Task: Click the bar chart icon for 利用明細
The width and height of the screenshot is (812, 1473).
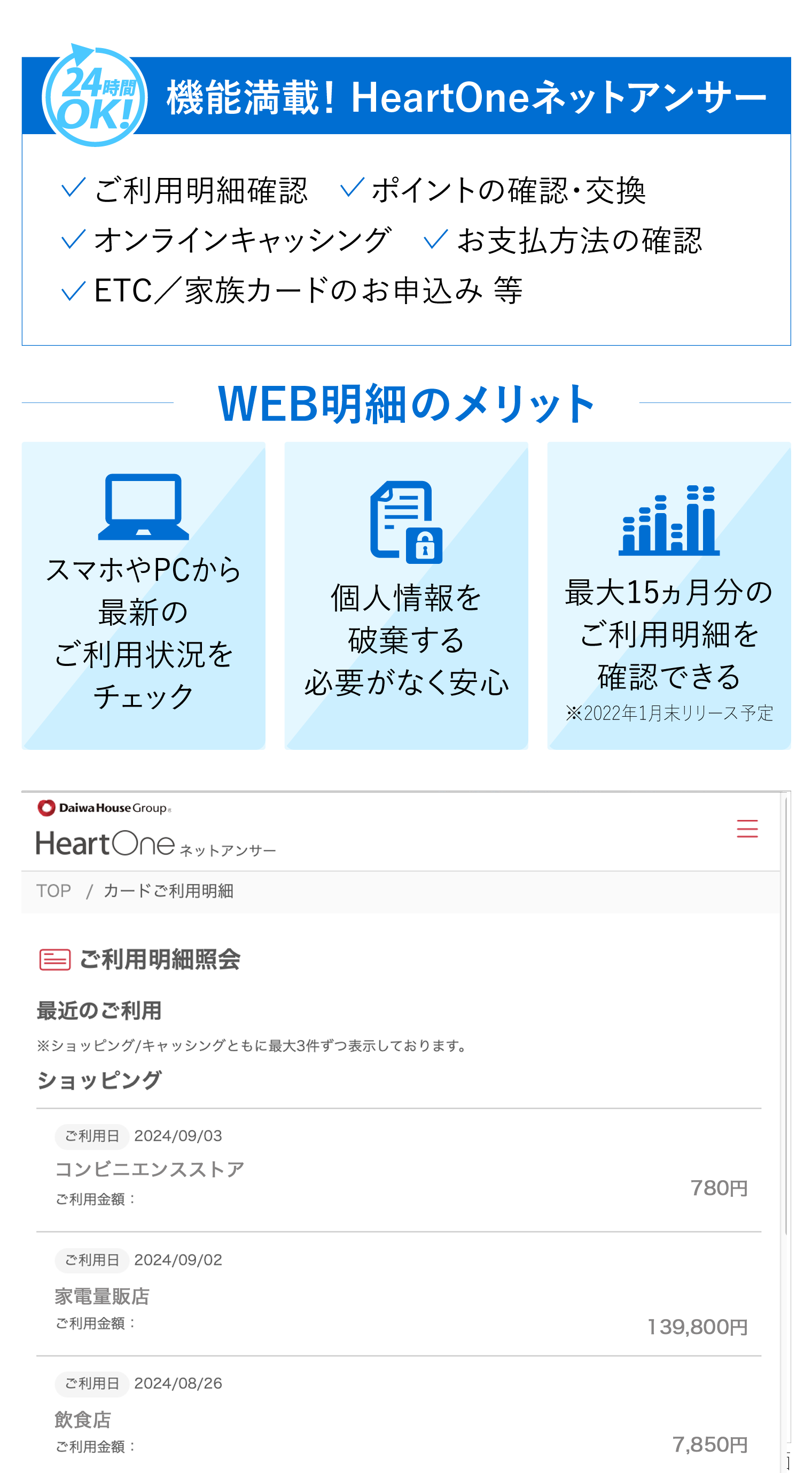Action: pyautogui.click(x=670, y=523)
